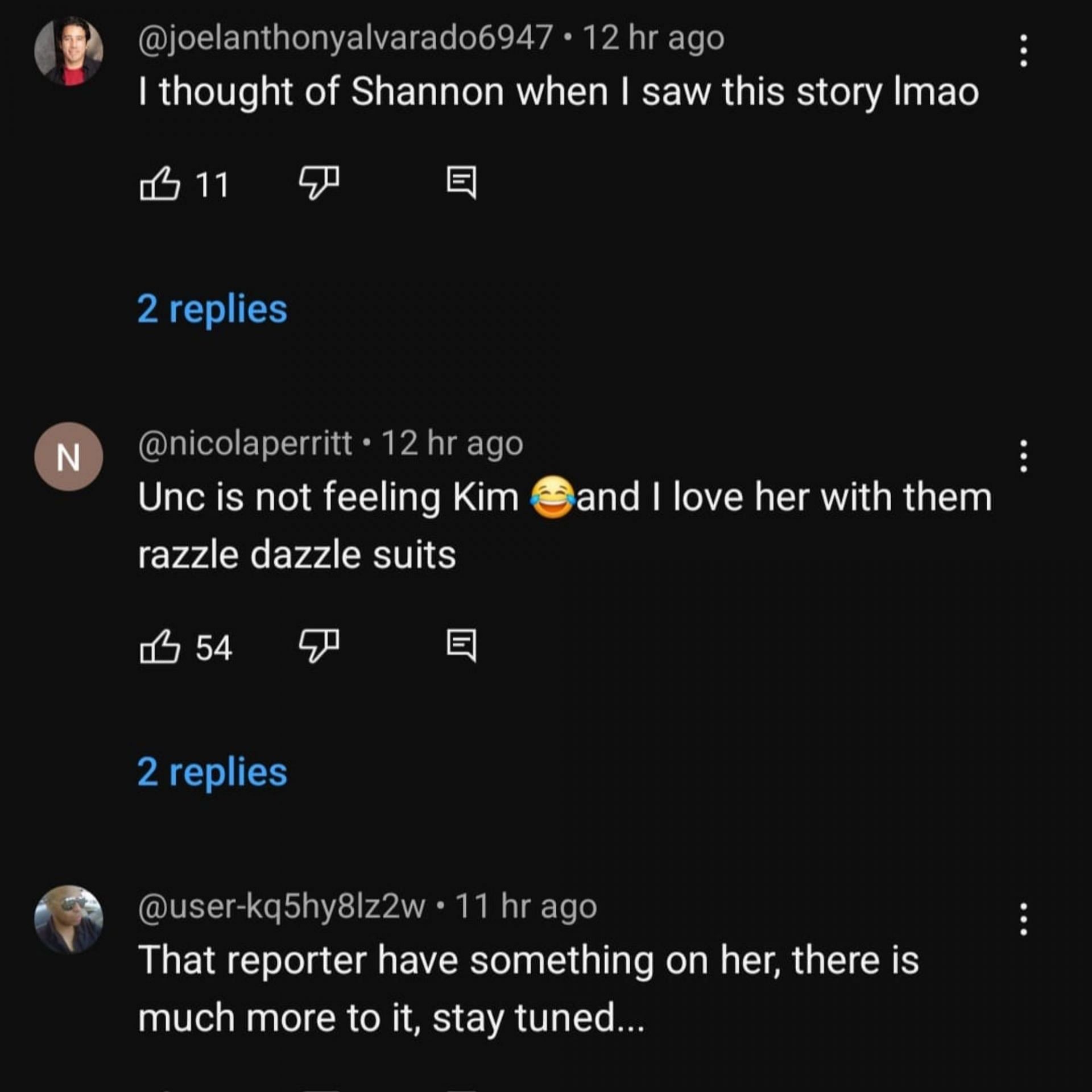Open overflow menu on @user-kq5hy8lz2w's comment
Viewport: 1092px width, 1092px height.
coord(1023,919)
